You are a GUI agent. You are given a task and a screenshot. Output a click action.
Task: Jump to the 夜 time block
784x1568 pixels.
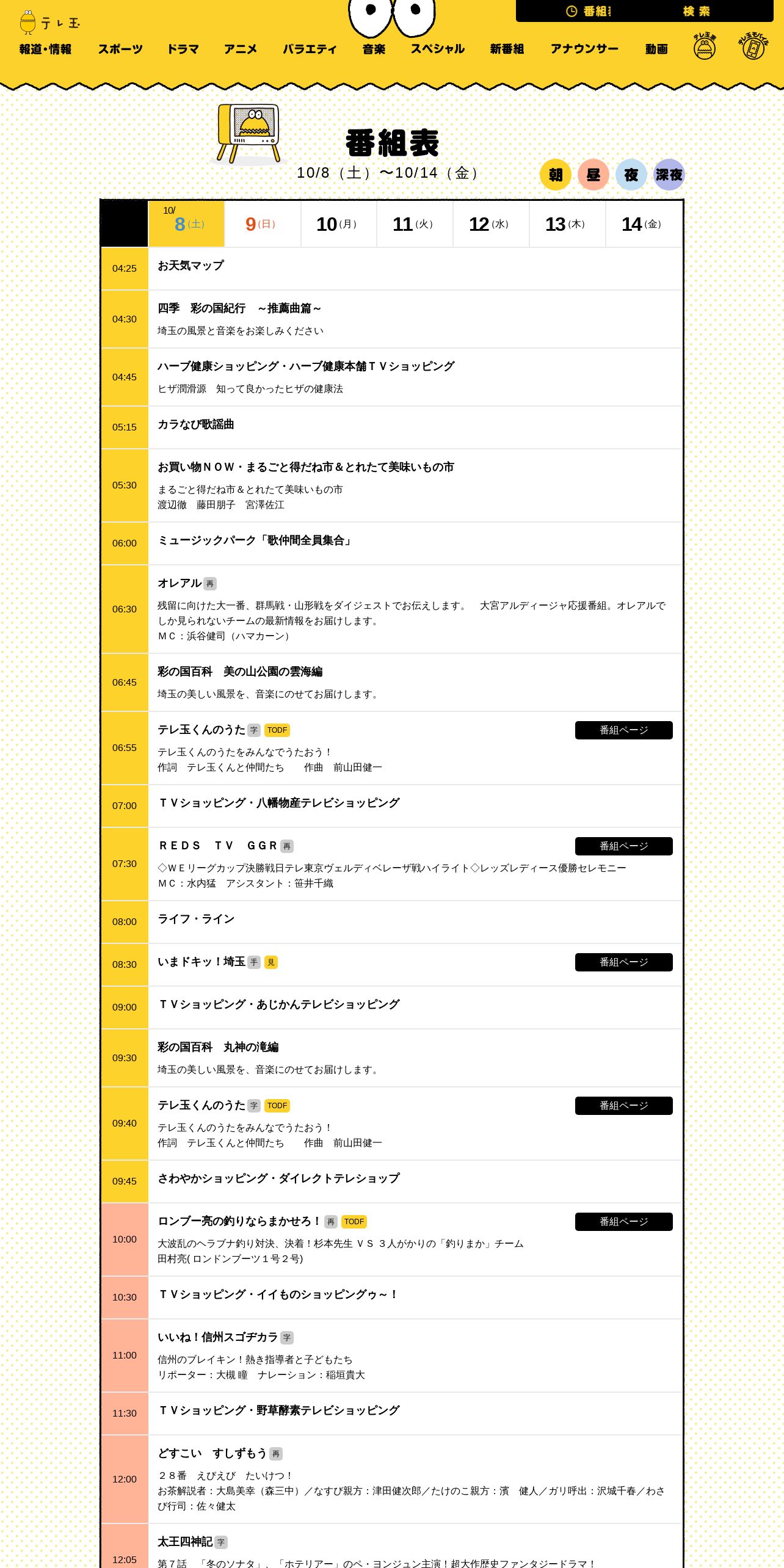(x=631, y=175)
